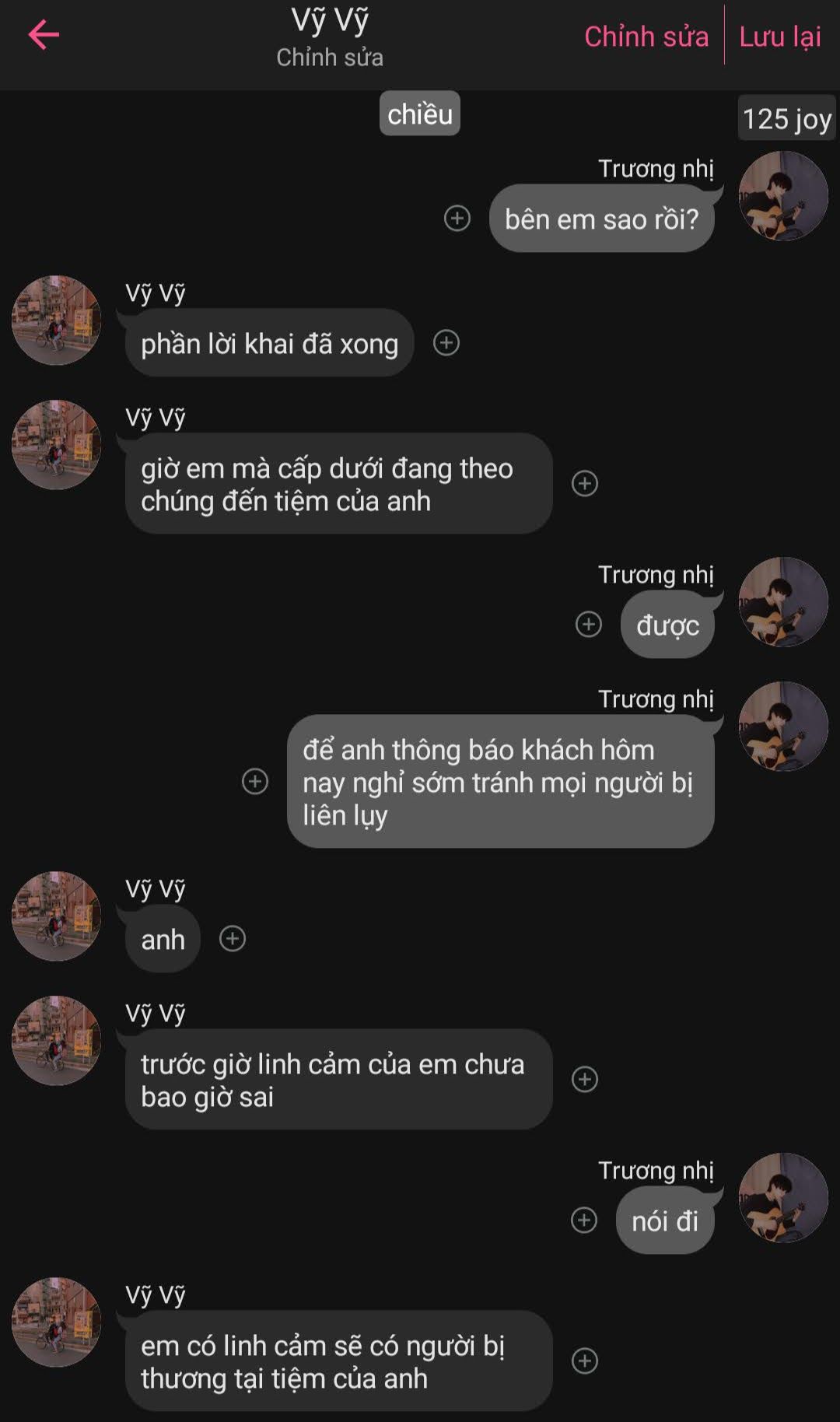This screenshot has width=840, height=1422.
Task: Tap plus icon beside "bên em sao rồi?"
Action: tap(457, 219)
